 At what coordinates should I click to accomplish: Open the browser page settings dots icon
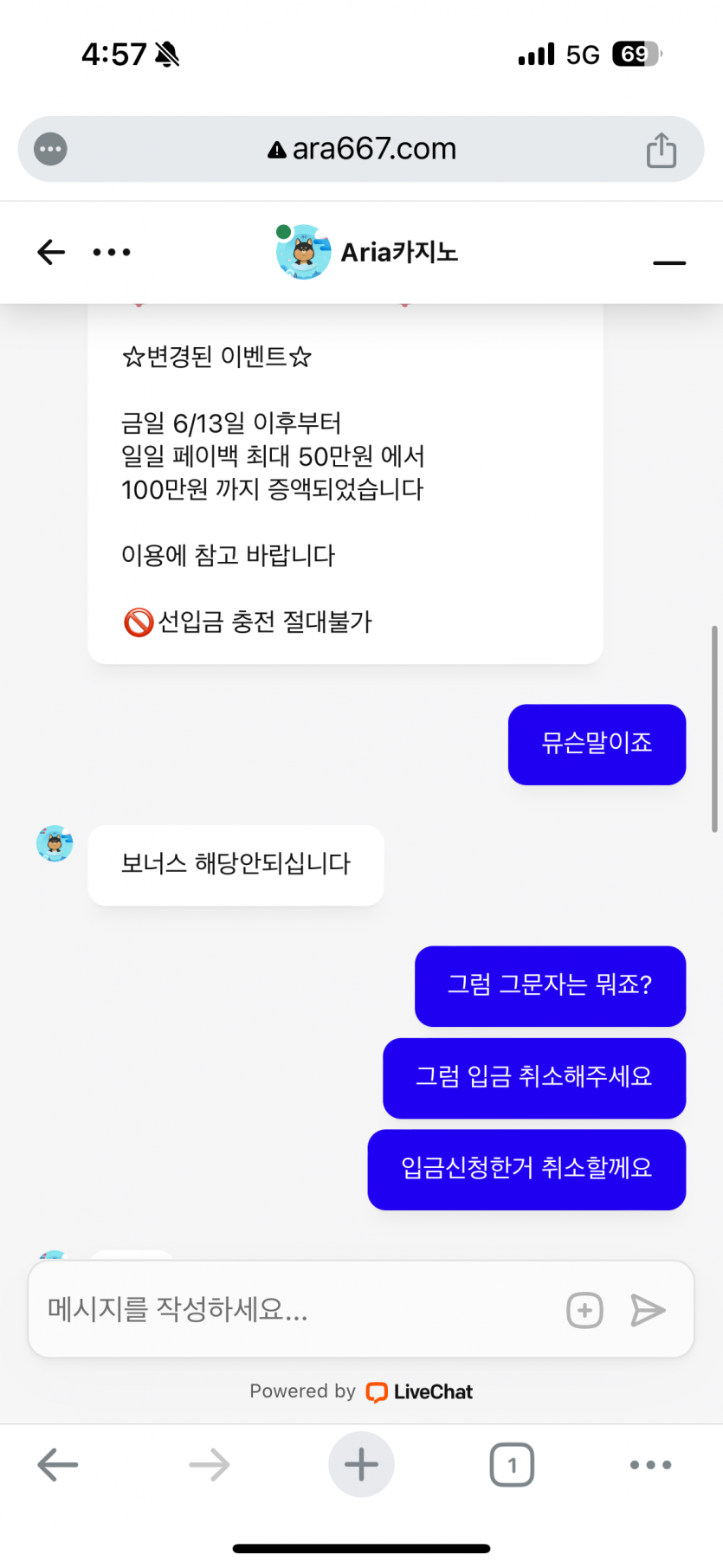click(50, 149)
